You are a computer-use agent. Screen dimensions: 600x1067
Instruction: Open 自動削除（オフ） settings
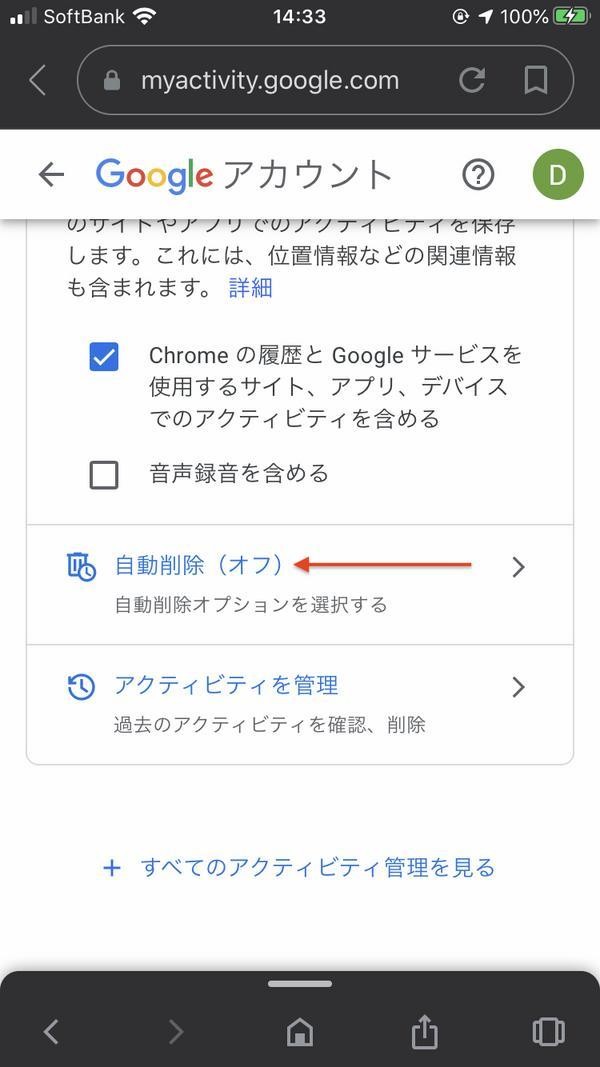[x=299, y=585]
